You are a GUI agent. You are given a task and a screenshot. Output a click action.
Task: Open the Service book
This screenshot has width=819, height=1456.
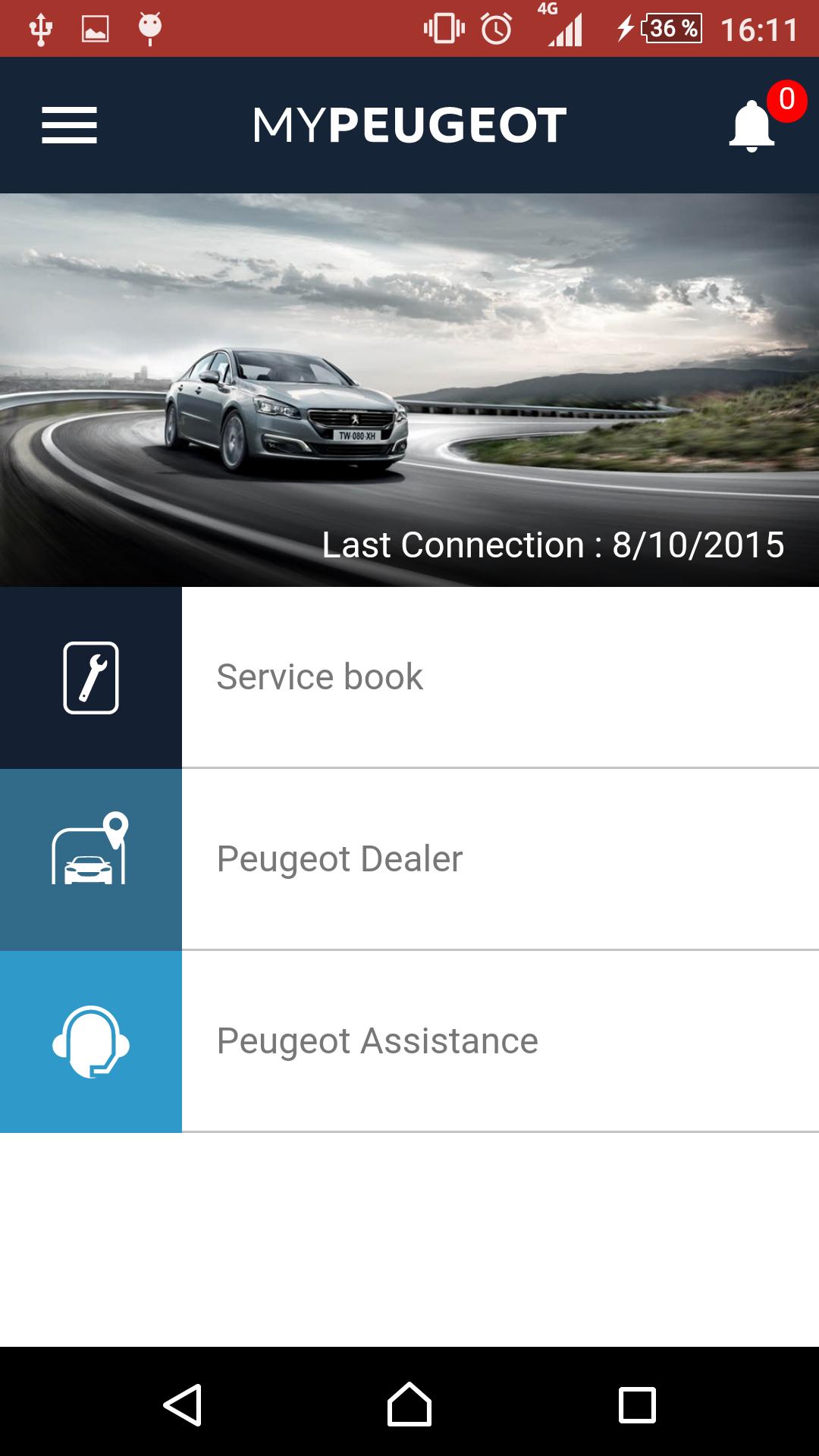pos(409,677)
